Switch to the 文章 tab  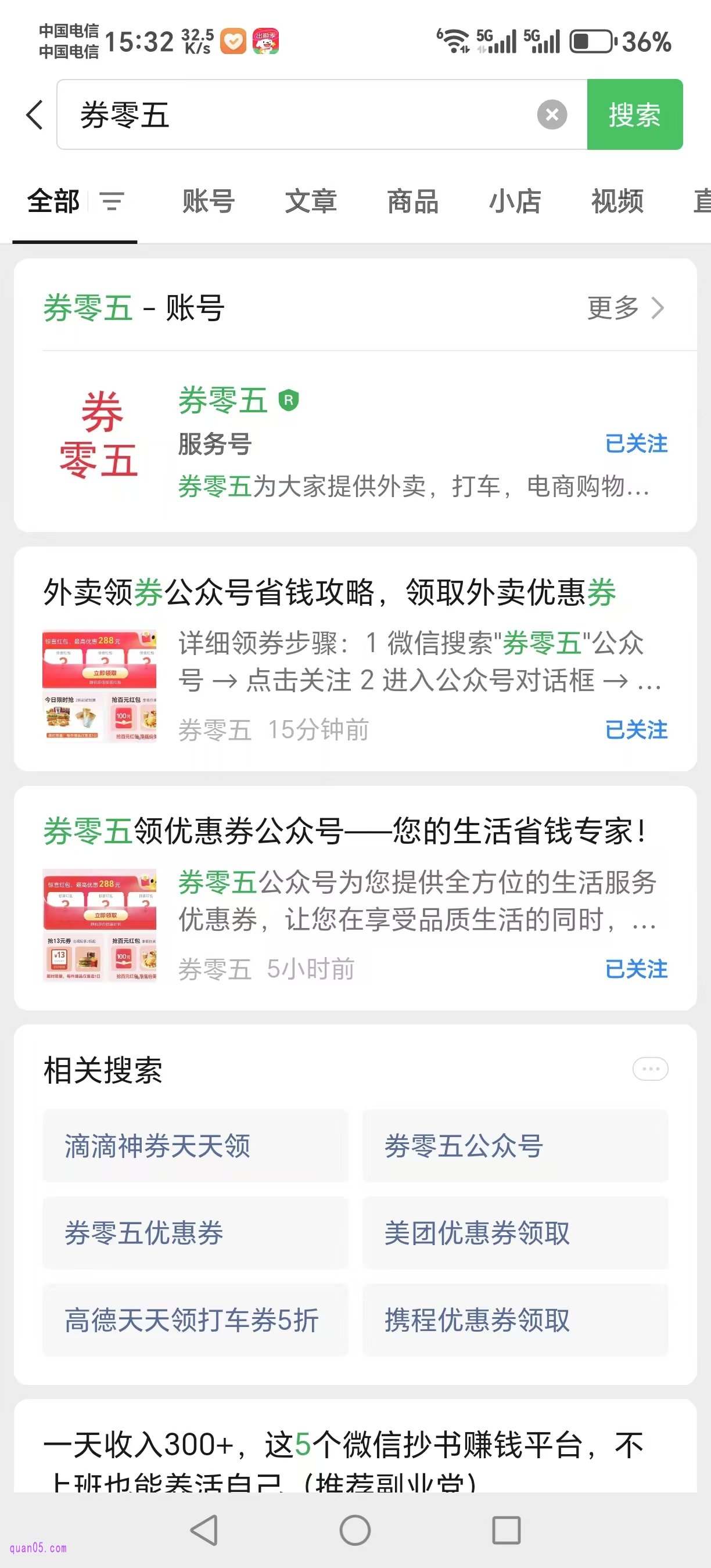point(310,201)
